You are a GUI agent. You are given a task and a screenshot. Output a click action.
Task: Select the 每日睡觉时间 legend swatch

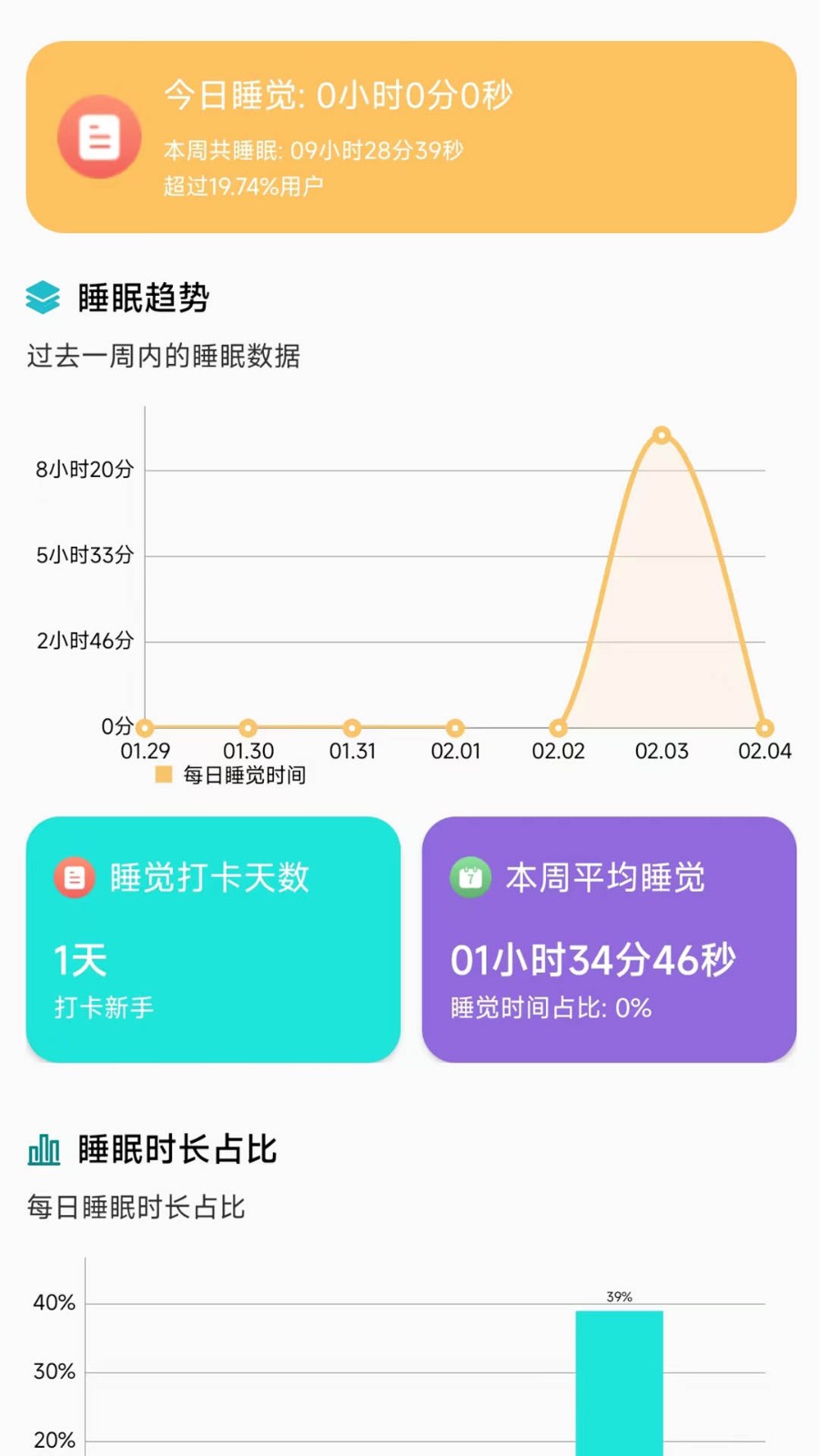coord(164,774)
